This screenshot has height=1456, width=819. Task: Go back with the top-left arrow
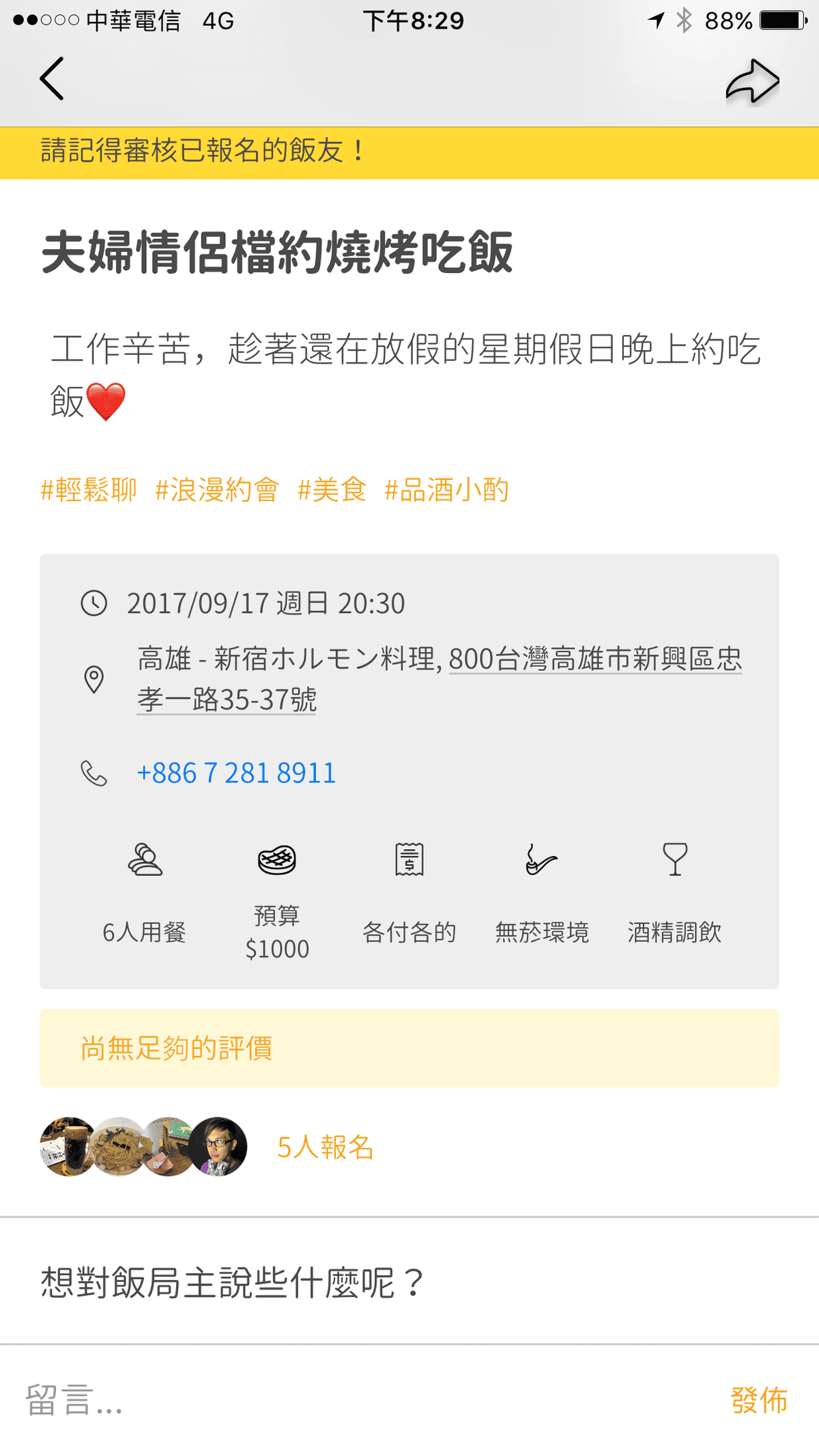pos(52,79)
